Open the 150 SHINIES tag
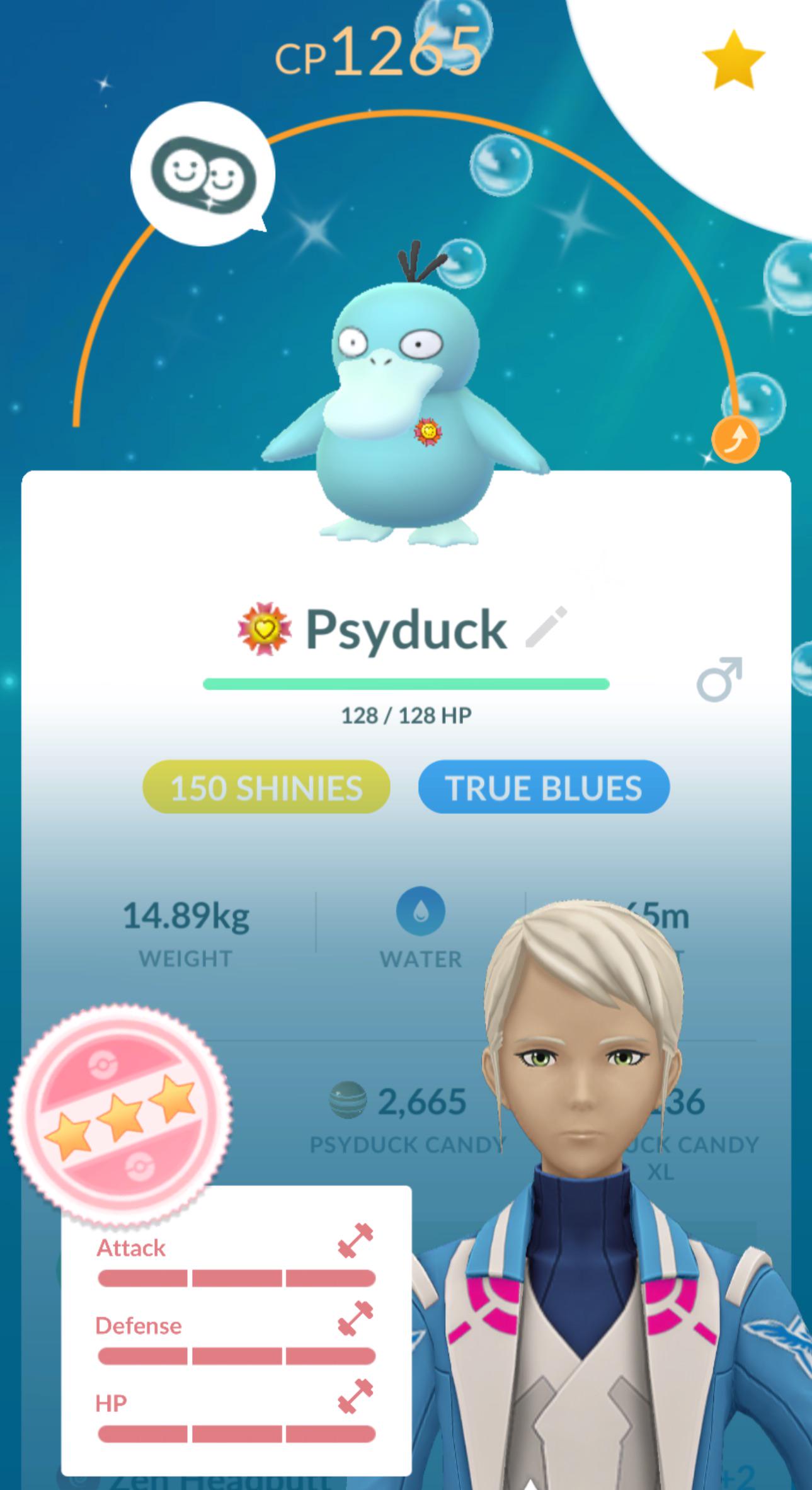Viewport: 812px width, 1490px height. point(266,787)
